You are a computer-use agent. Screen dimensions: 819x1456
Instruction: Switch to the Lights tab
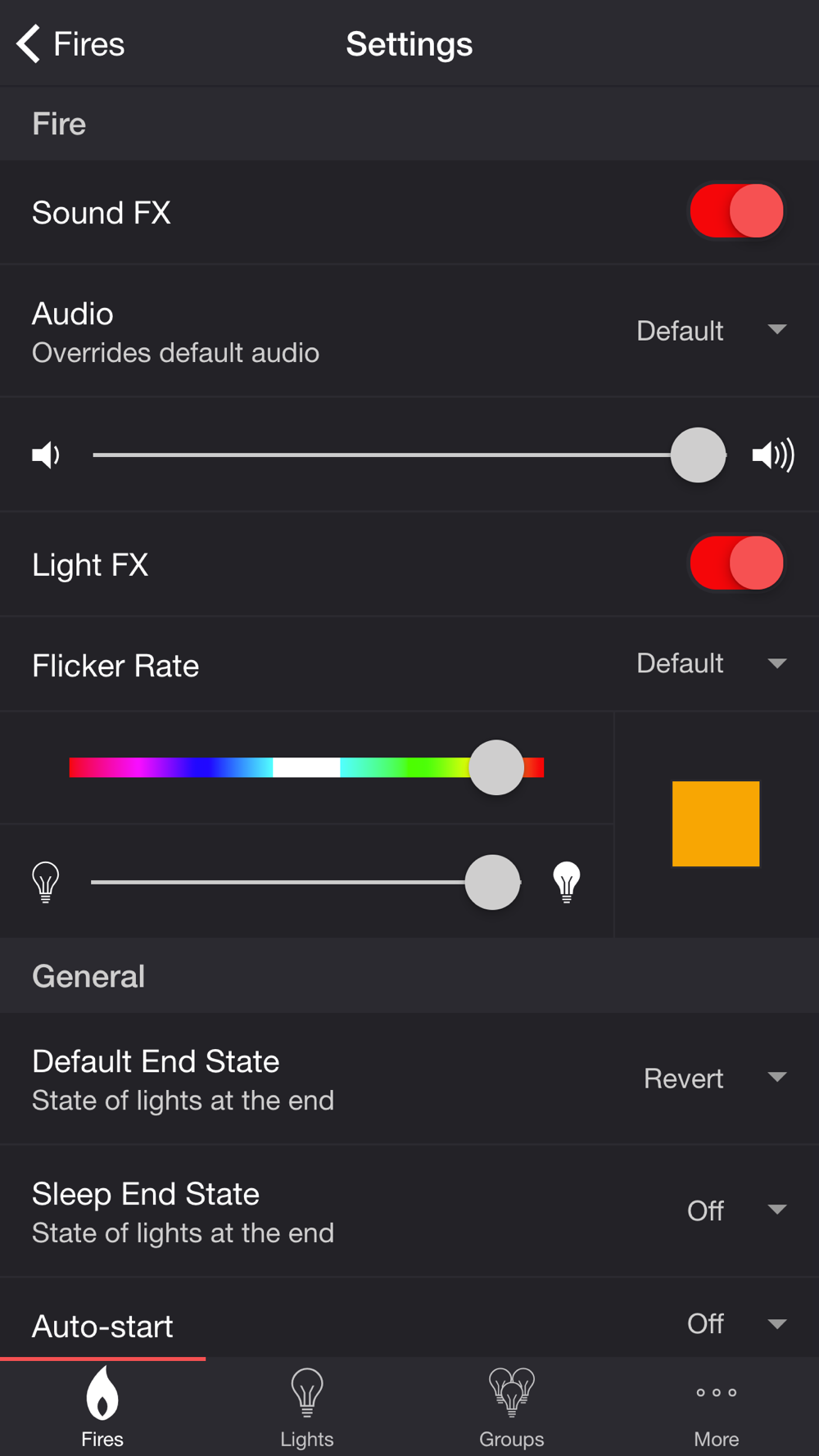[307, 1409]
